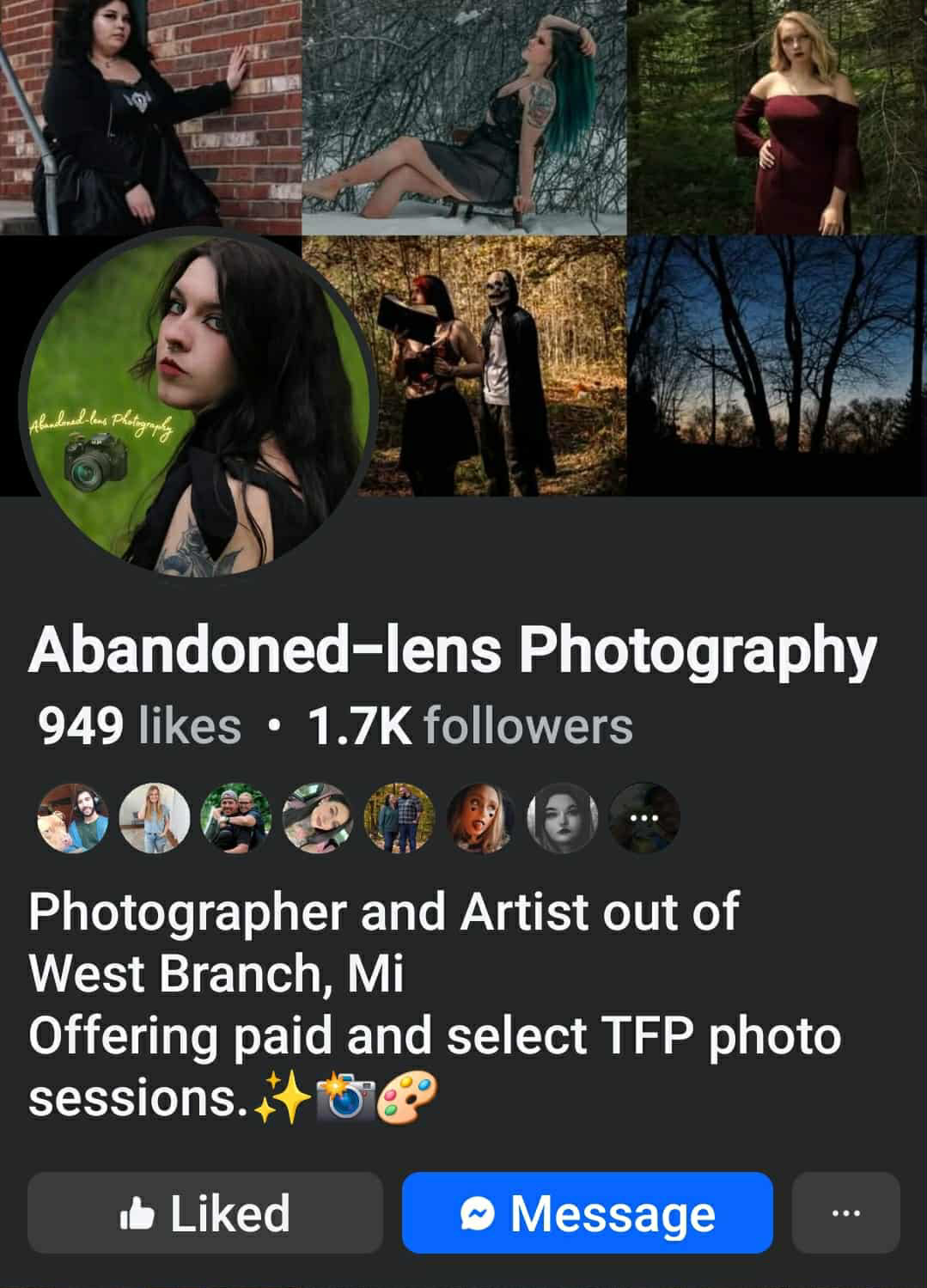Open the 1.7K followers list
The width and height of the screenshot is (927, 1288).
pos(470,726)
